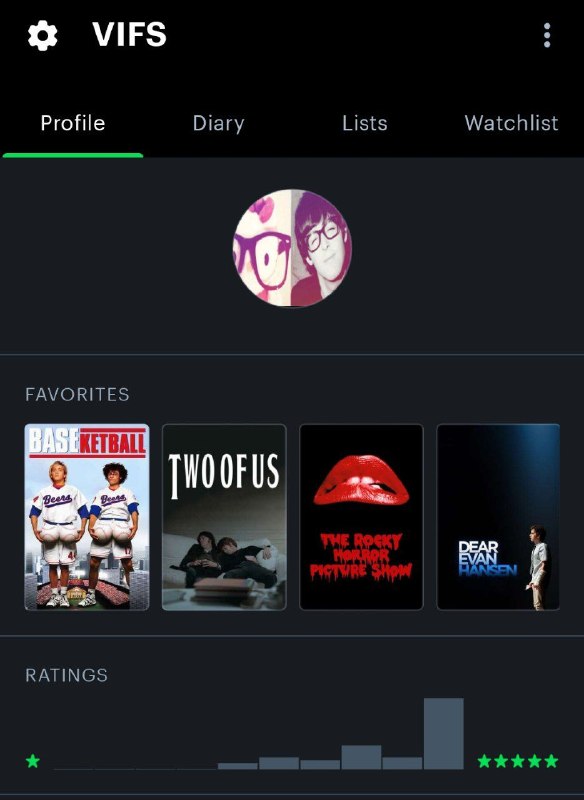Open the BASEketball favorite film
584x800 pixels.
click(87, 517)
